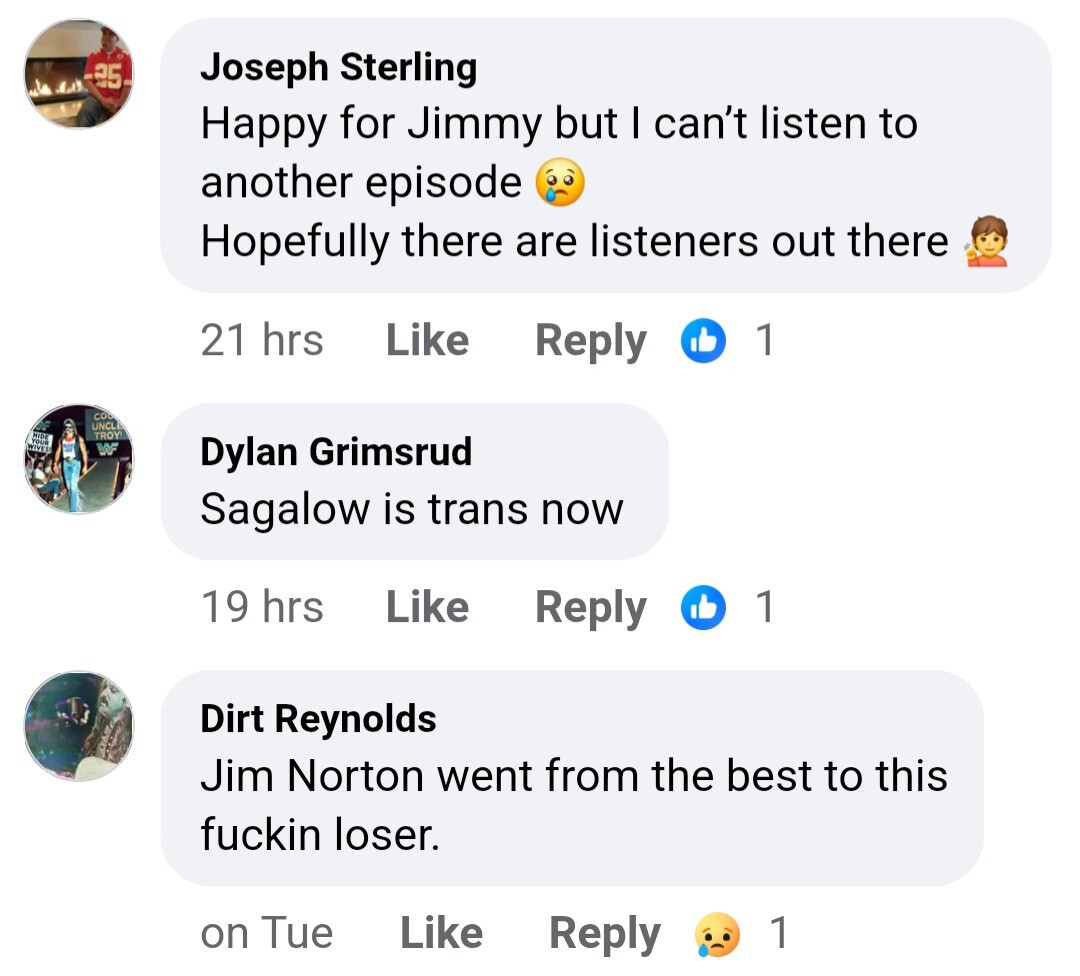
Task: Like Dylan Grimsrud's comment
Action: pos(427,607)
